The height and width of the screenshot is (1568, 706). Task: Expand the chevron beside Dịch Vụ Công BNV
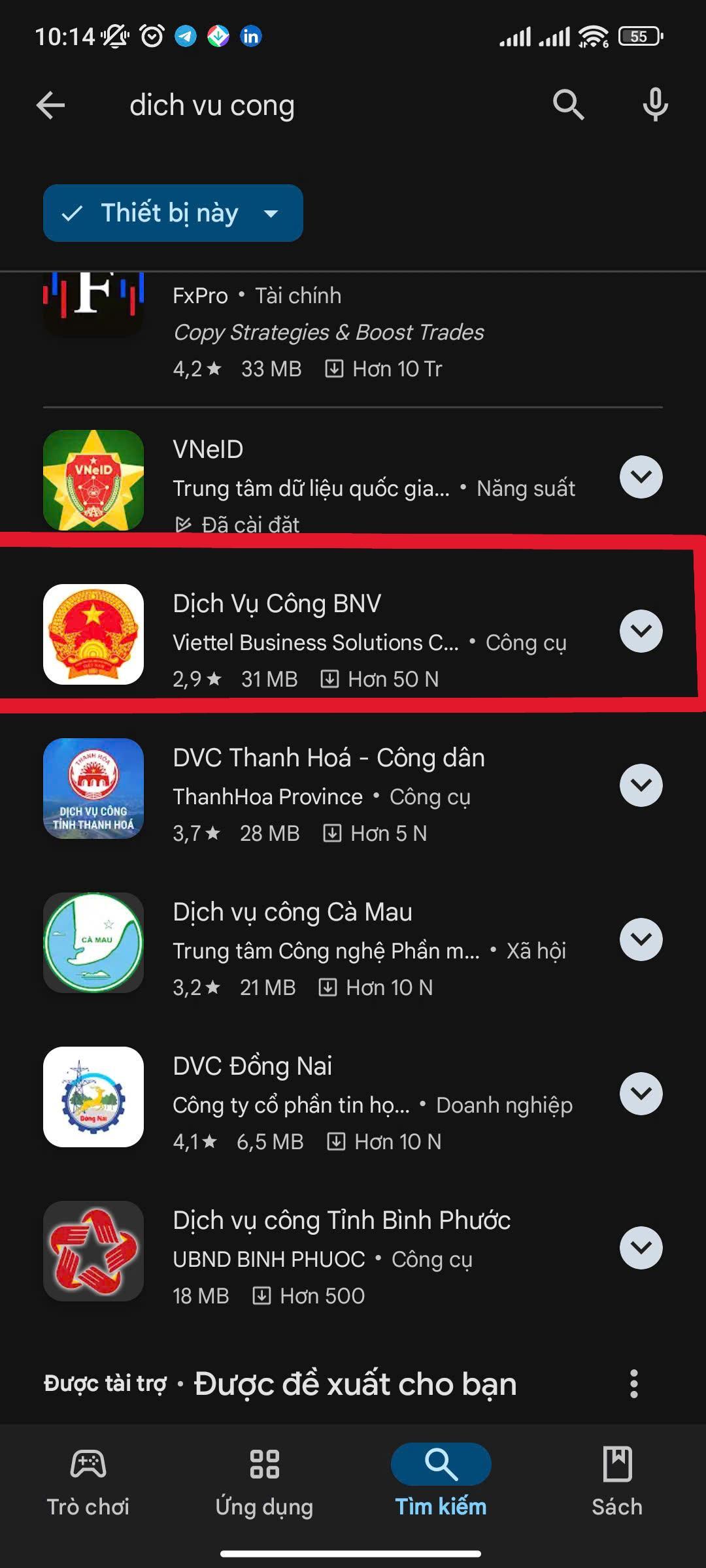pos(641,631)
